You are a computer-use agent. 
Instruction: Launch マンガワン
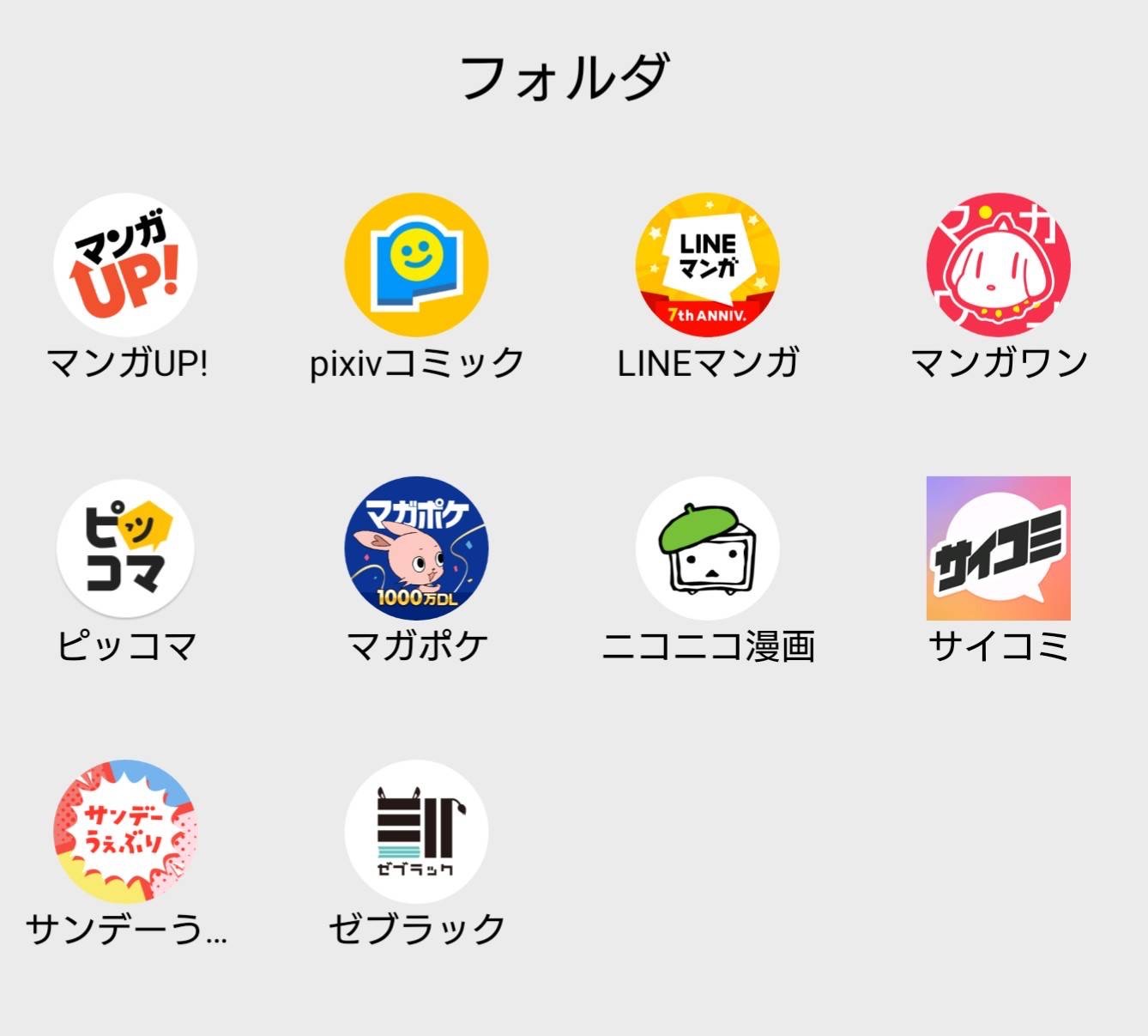[998, 264]
